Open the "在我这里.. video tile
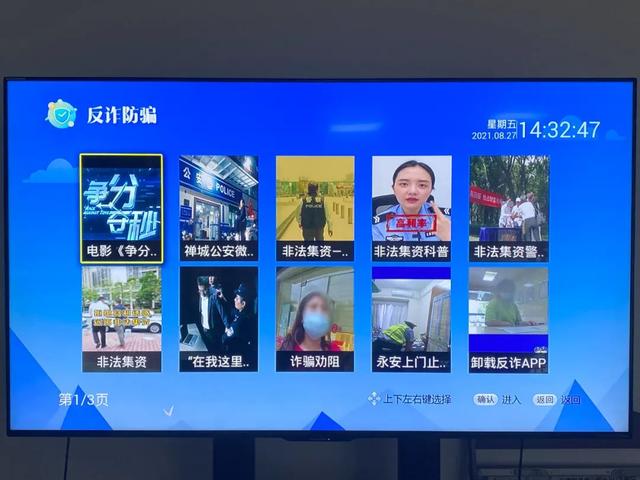The width and height of the screenshot is (640, 480). coord(218,318)
